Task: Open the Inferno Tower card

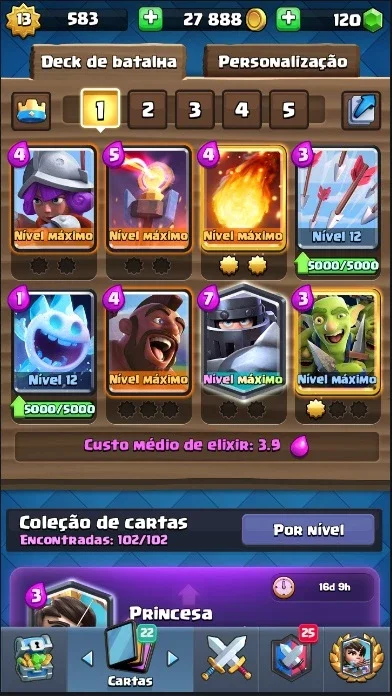Action: pos(148,198)
